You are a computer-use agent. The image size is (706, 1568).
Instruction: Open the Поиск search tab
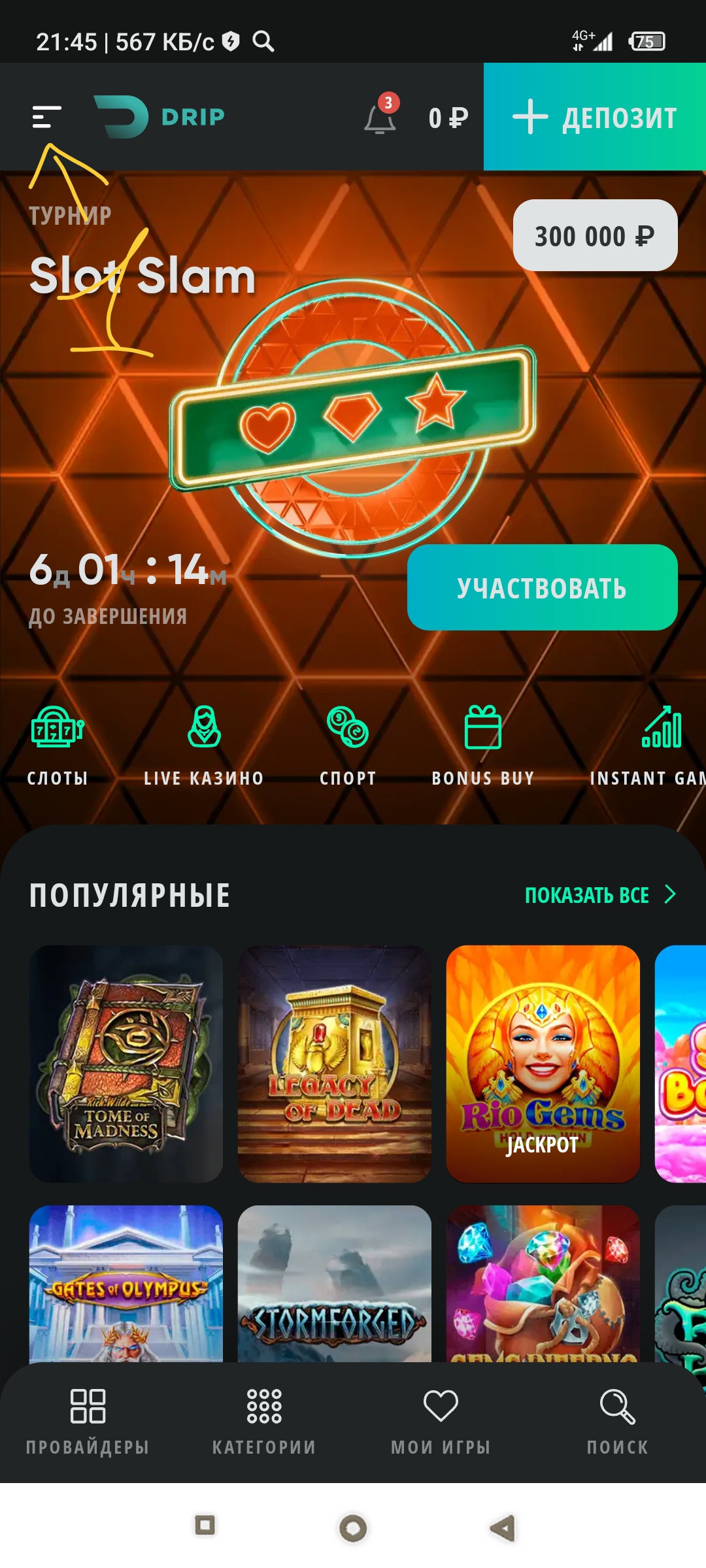pos(617,1422)
